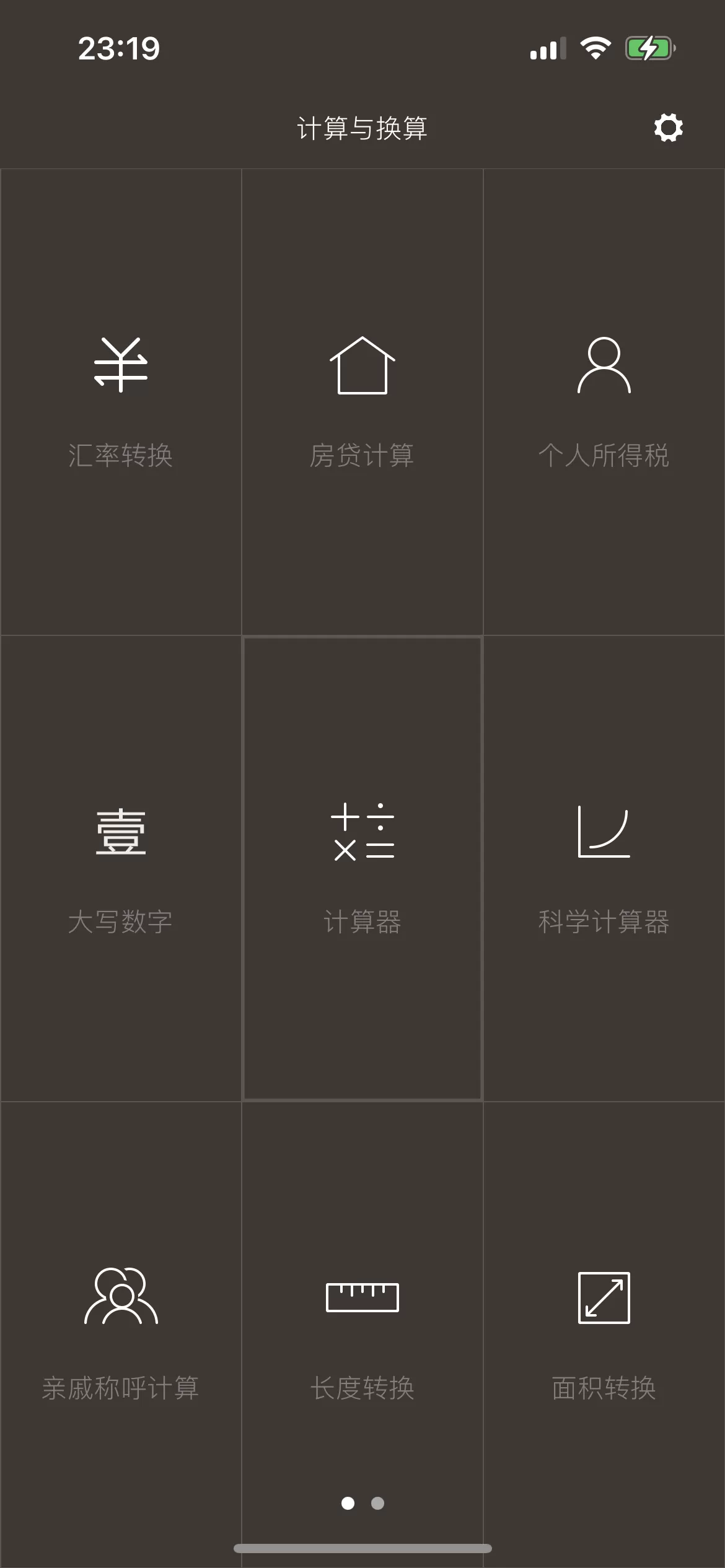Select the 个人所得税 tile

coord(604,402)
